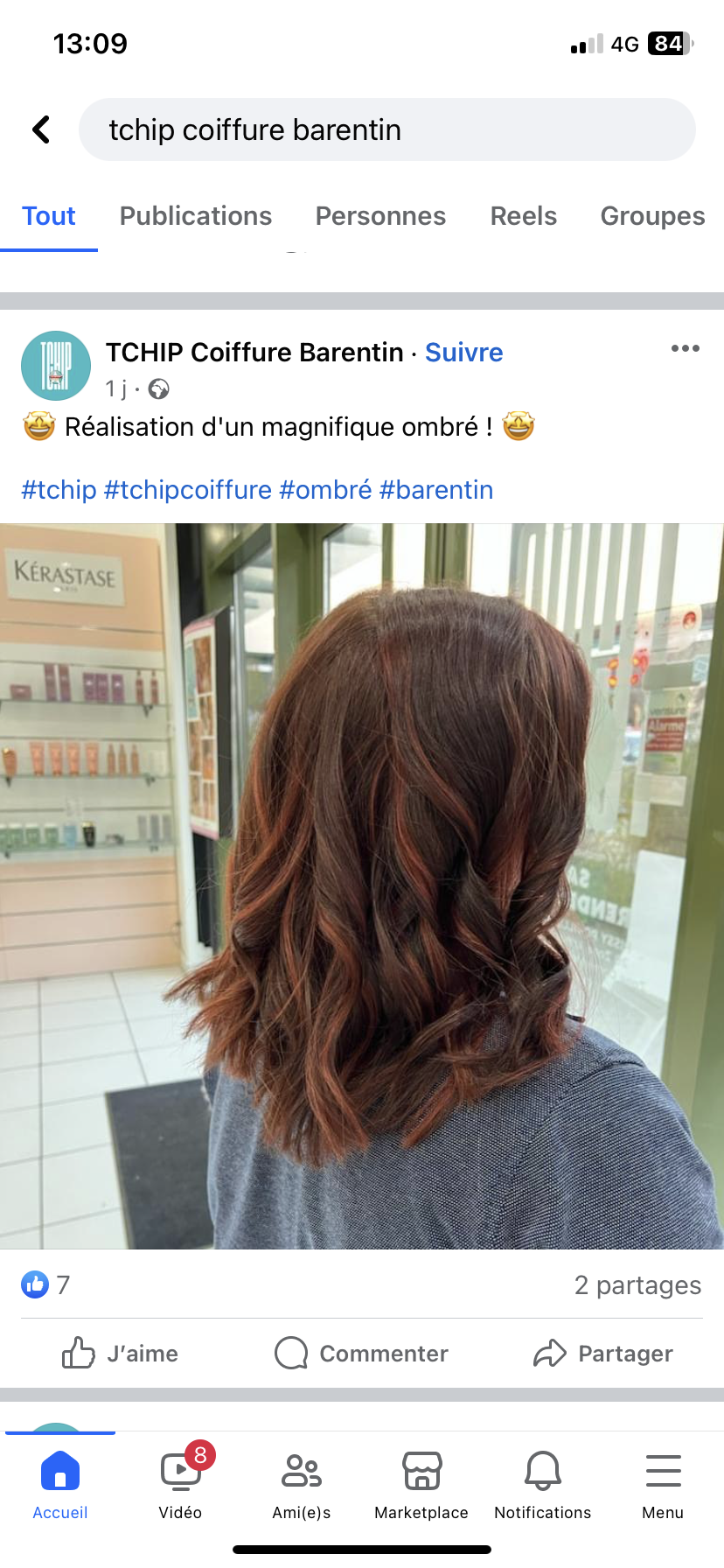Tap the search field 'tchip coiffure barentin'
Viewport: 724px width, 1568px height.
tap(386, 129)
